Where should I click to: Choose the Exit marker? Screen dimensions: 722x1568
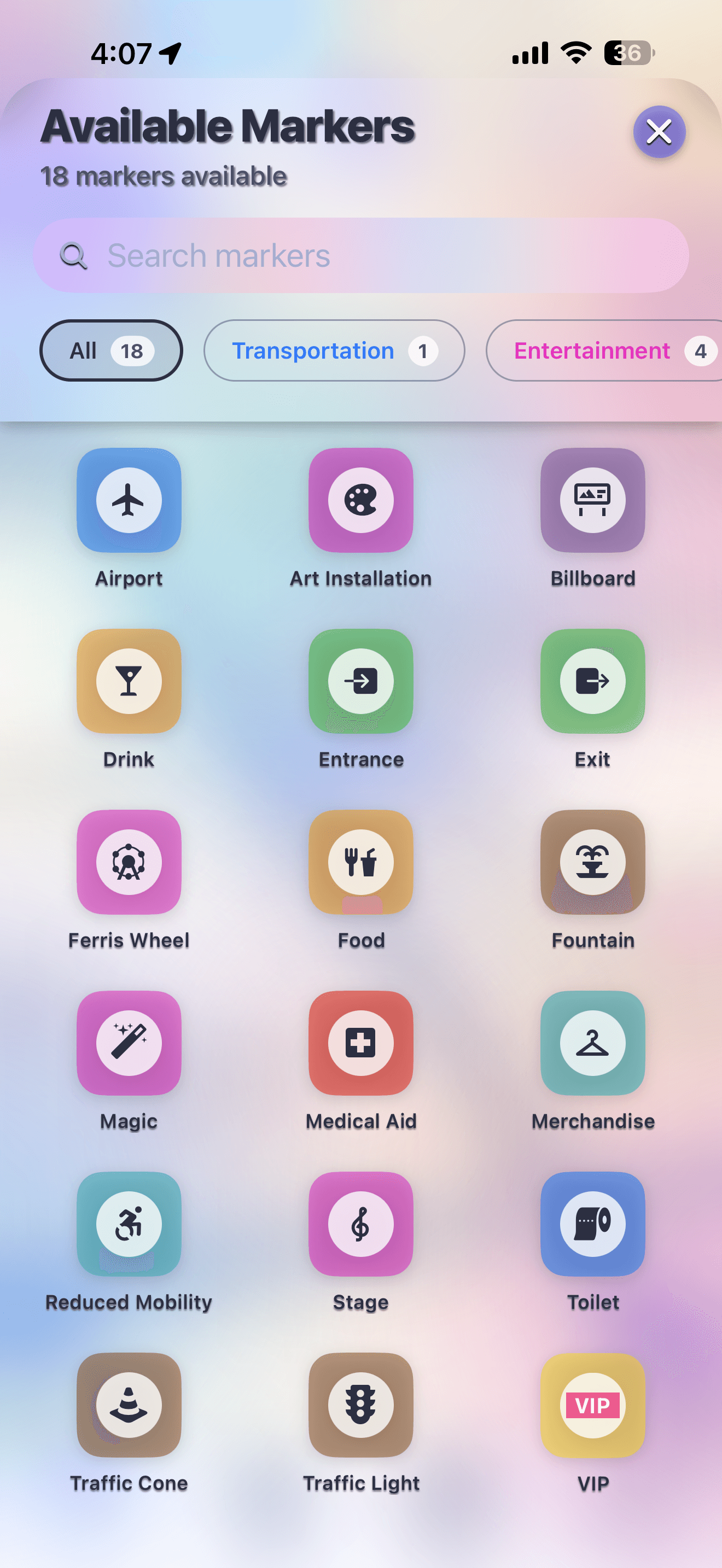pyautogui.click(x=592, y=681)
